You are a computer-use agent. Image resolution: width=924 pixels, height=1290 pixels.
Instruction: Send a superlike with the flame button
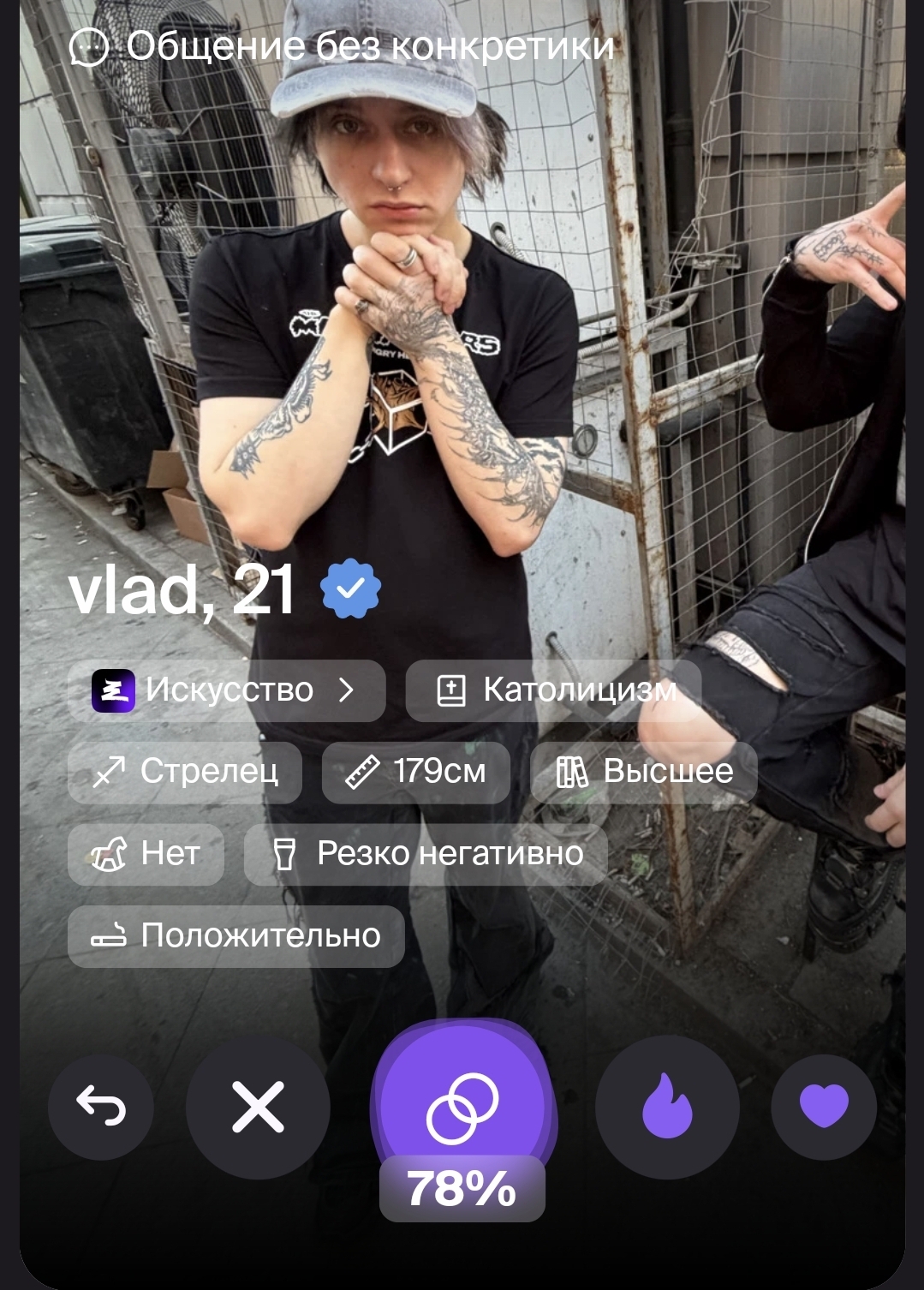coord(667,1107)
